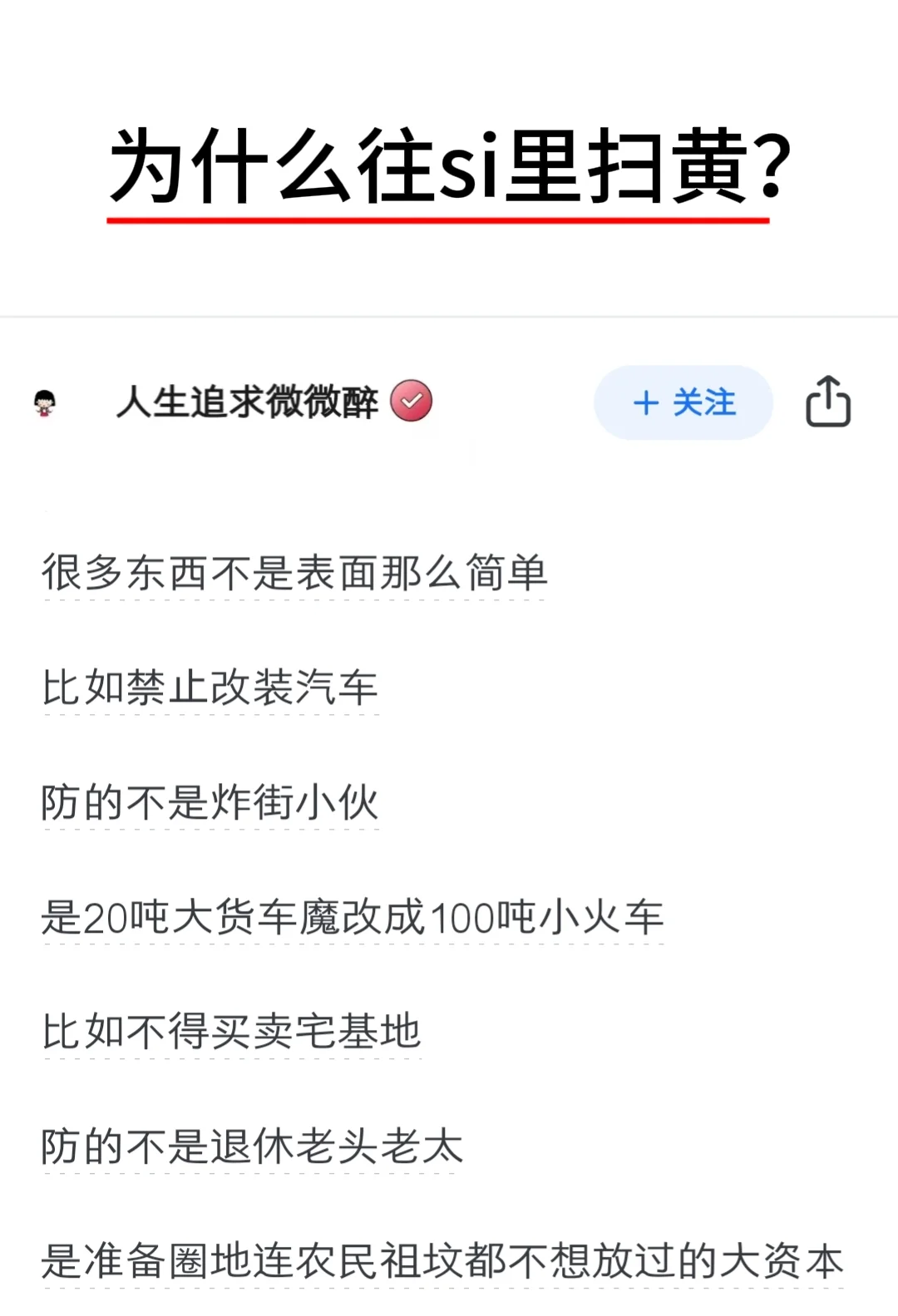Image resolution: width=898 pixels, height=1316 pixels.
Task: Click the 关注 follow button
Action: 683,402
